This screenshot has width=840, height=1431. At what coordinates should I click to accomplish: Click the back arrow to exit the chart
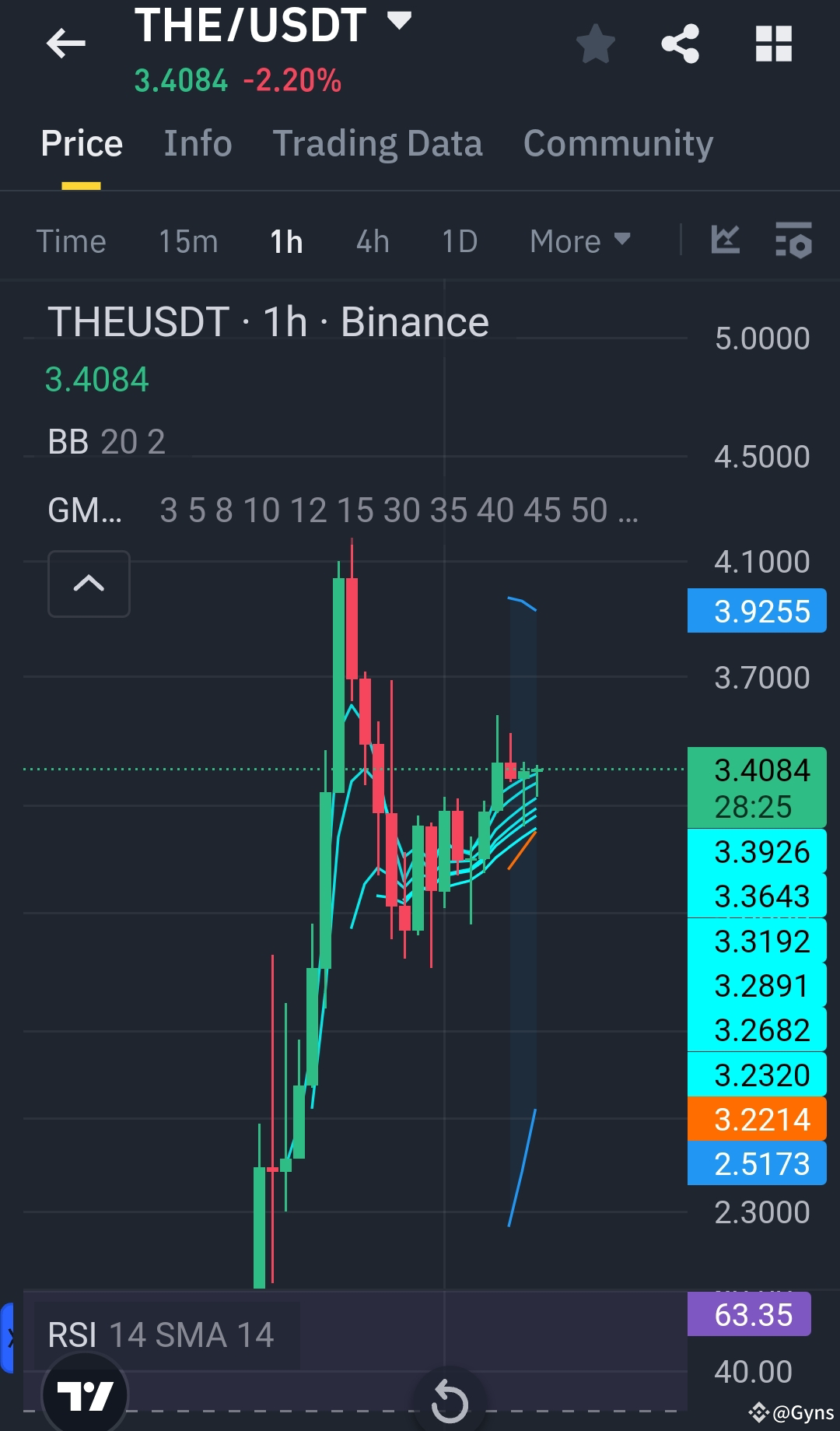pos(65,44)
